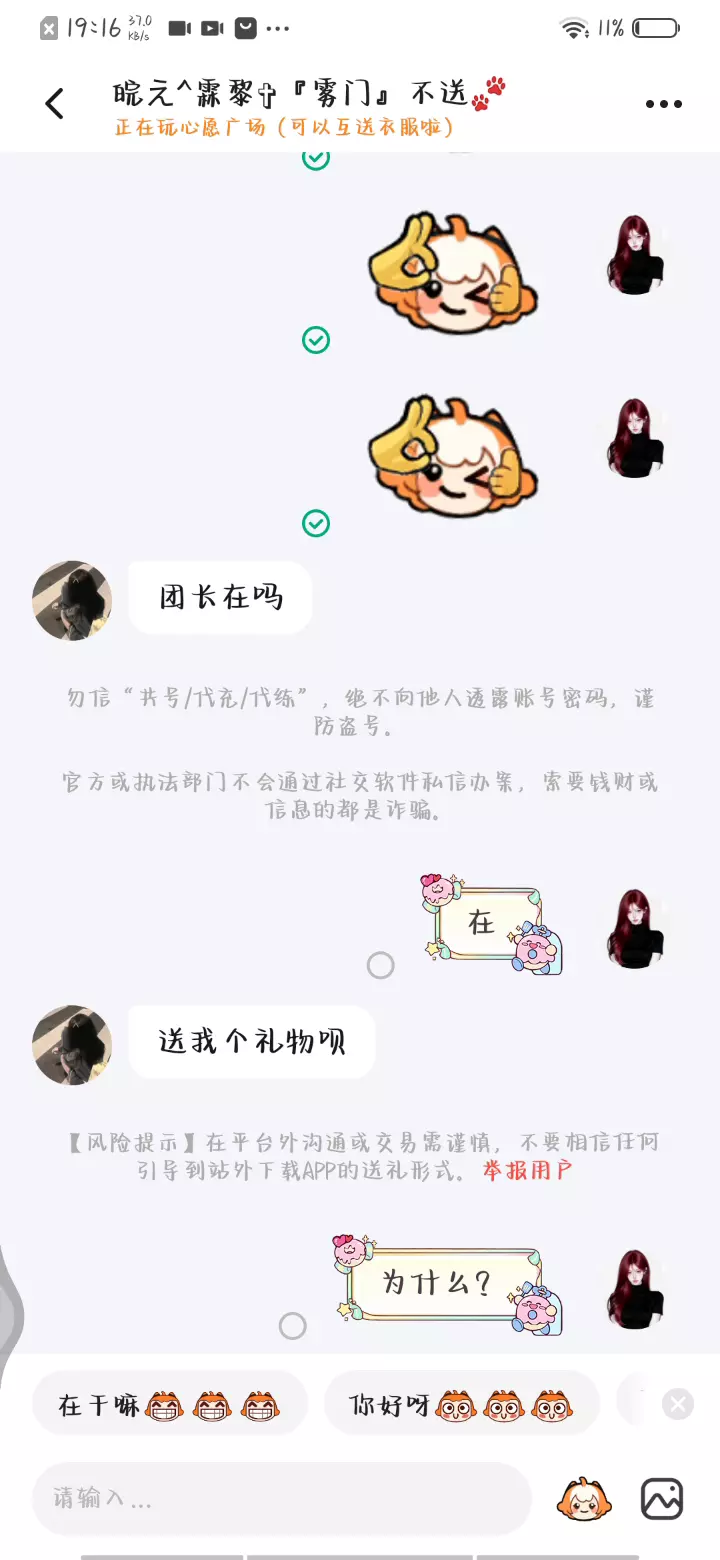Send quick reply 在干嘛
This screenshot has height=1560, width=720.
coord(169,1405)
